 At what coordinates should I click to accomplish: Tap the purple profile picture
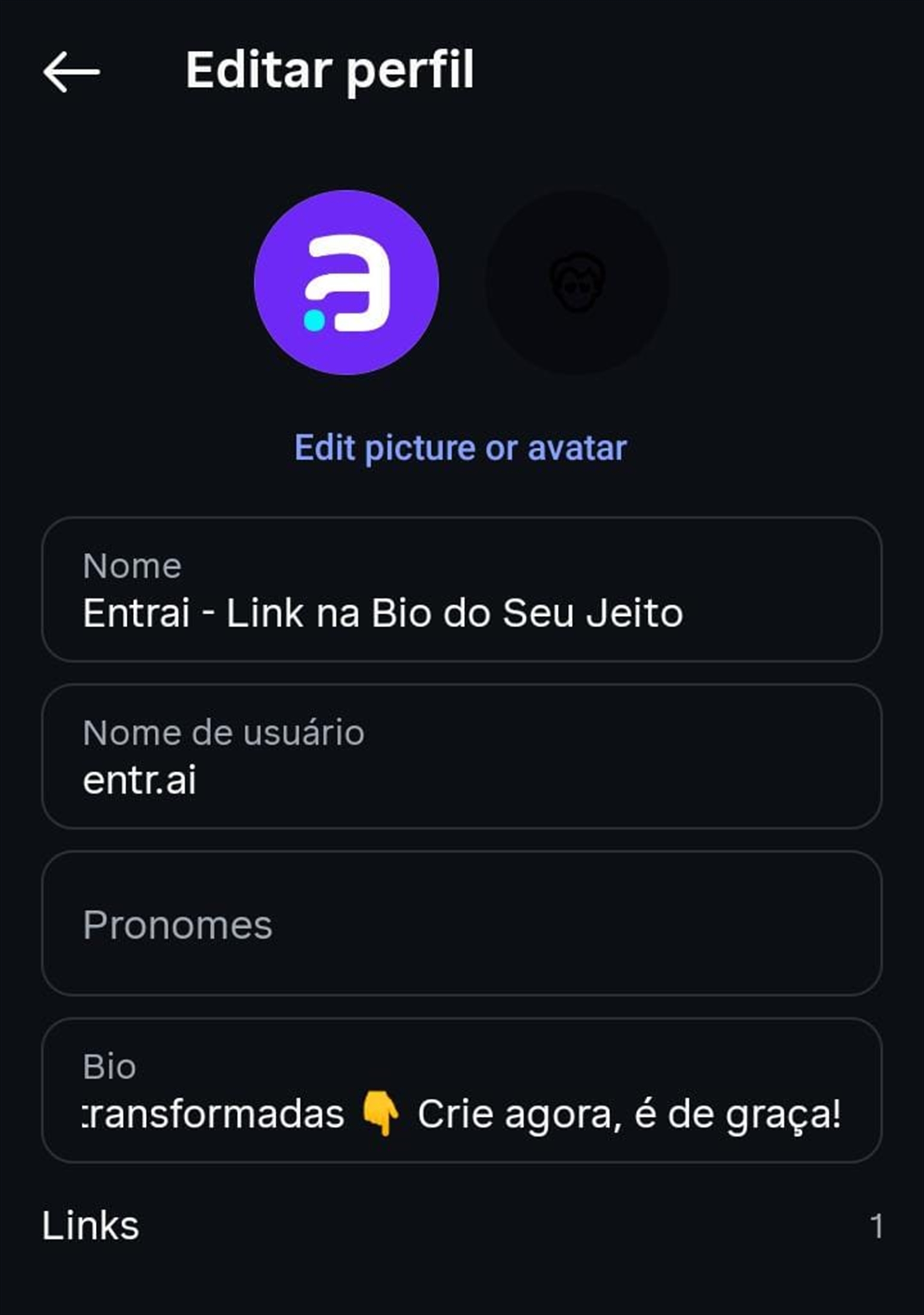point(346,282)
